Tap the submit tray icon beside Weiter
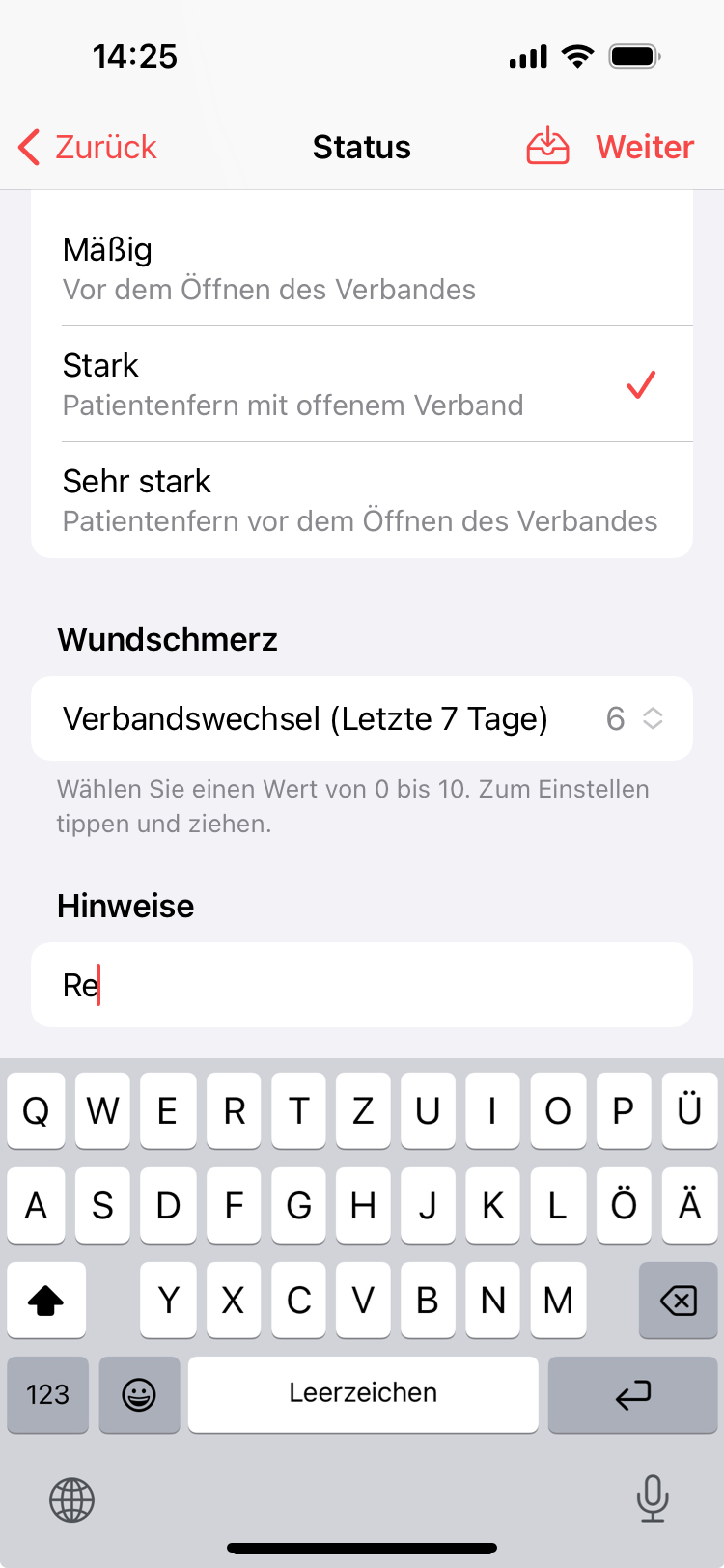This screenshot has width=724, height=1568. point(546,147)
